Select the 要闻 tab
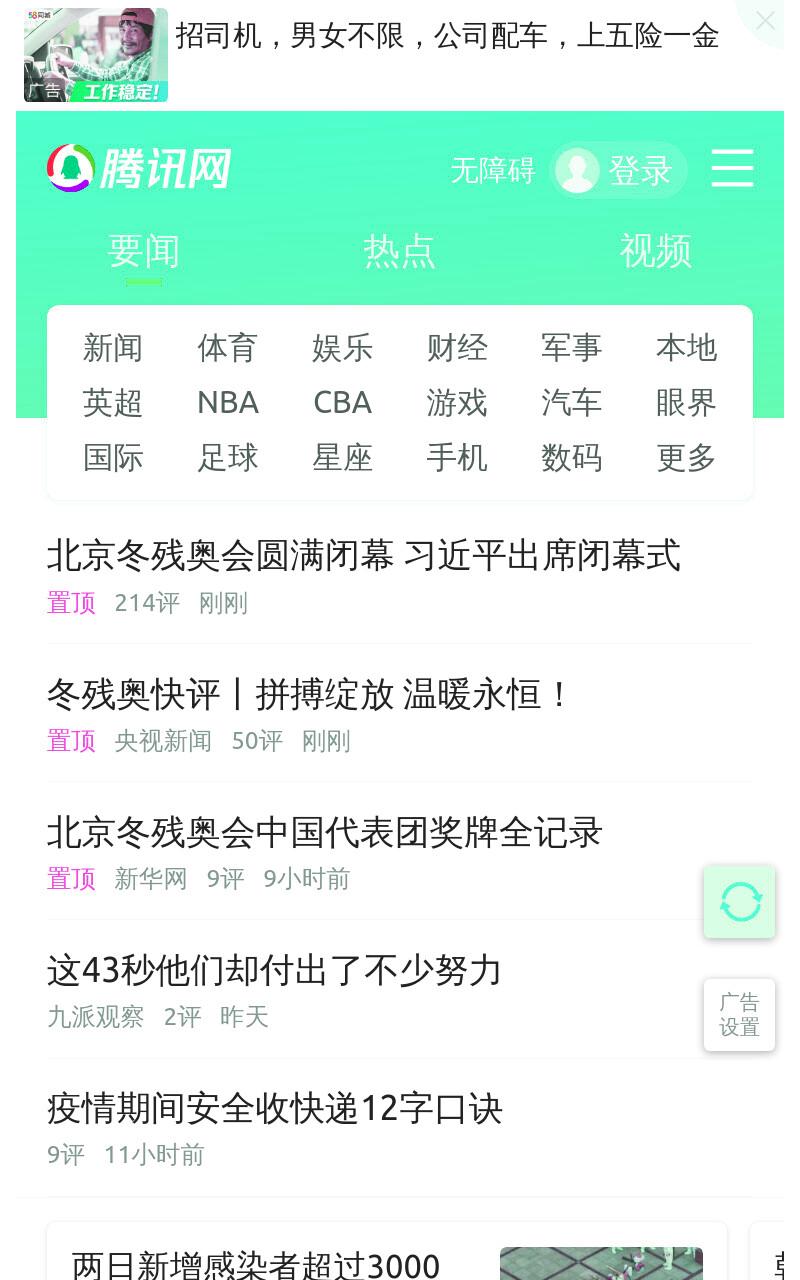This screenshot has width=800, height=1280. (x=144, y=250)
